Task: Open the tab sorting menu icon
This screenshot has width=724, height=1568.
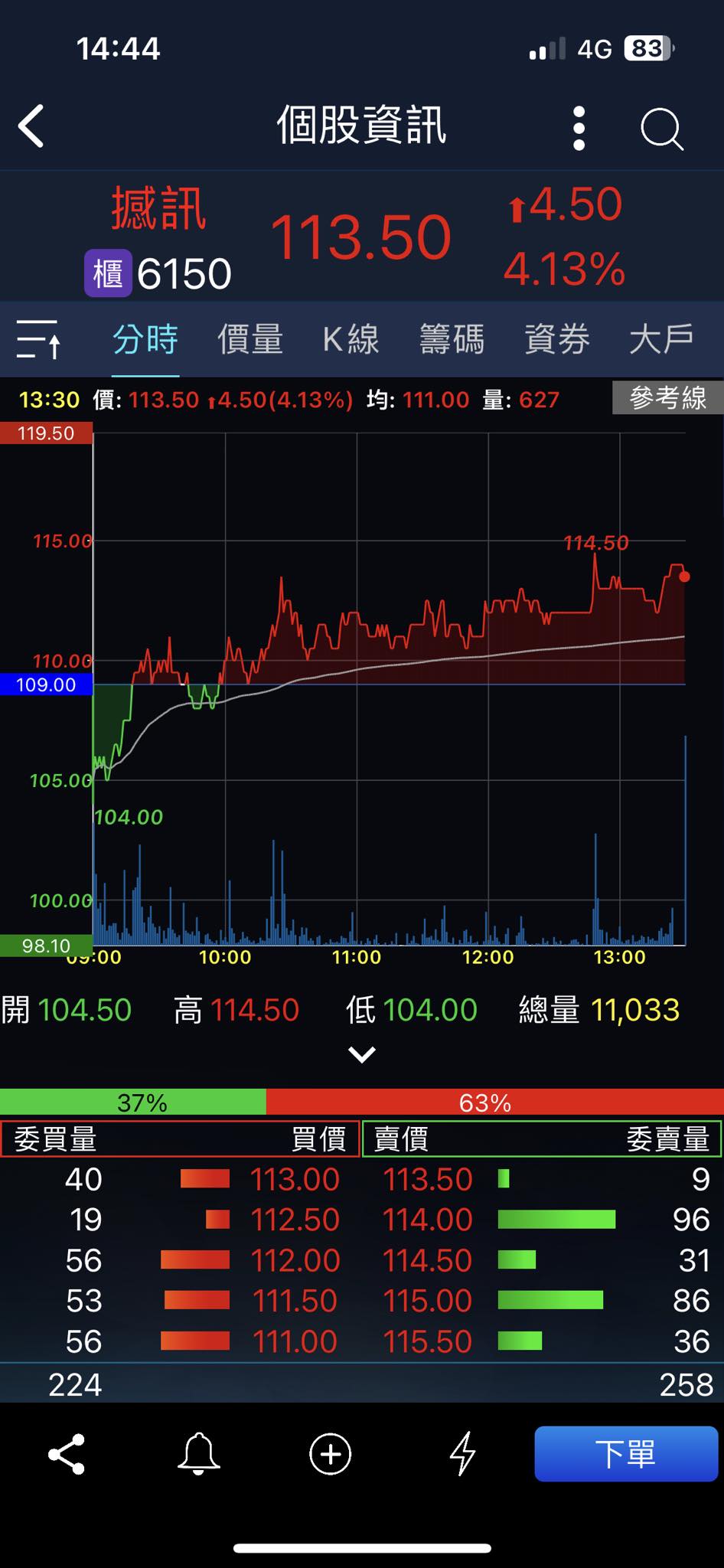Action: (38, 339)
